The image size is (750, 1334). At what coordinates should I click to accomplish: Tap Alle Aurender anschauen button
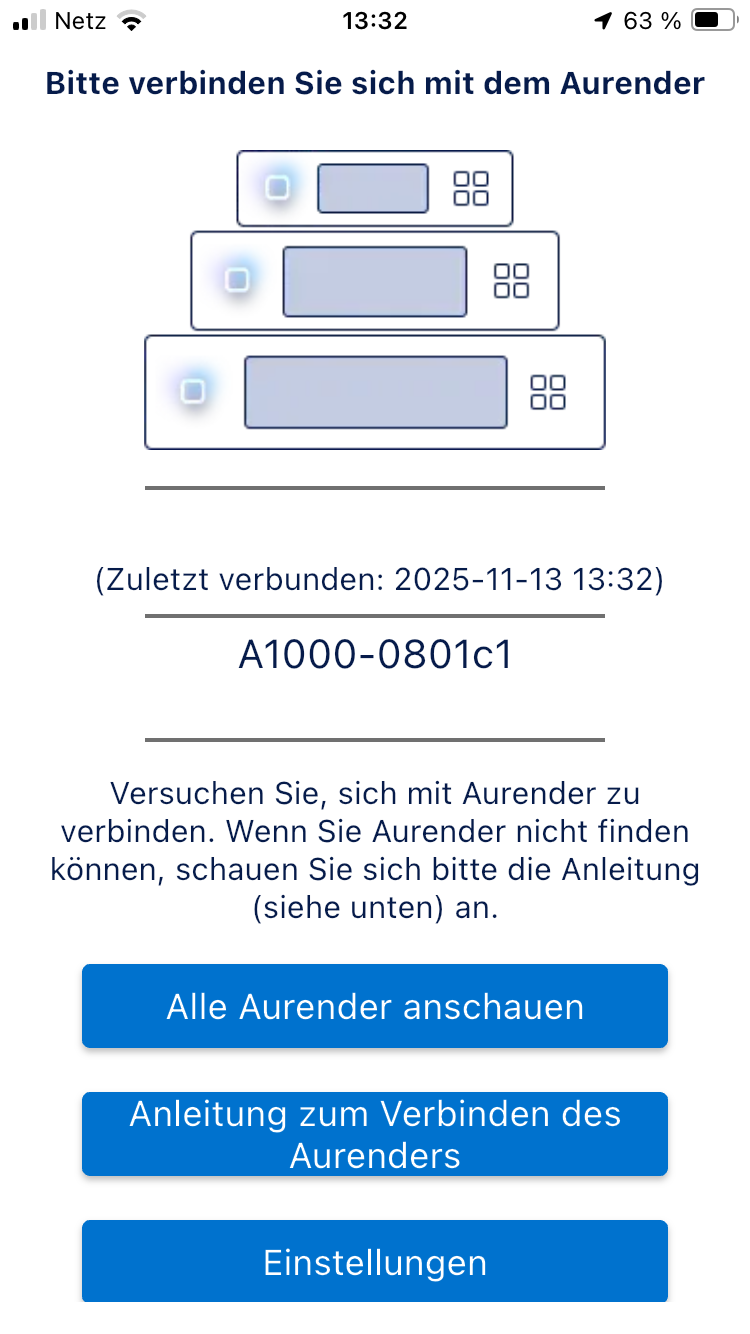[x=375, y=1006]
